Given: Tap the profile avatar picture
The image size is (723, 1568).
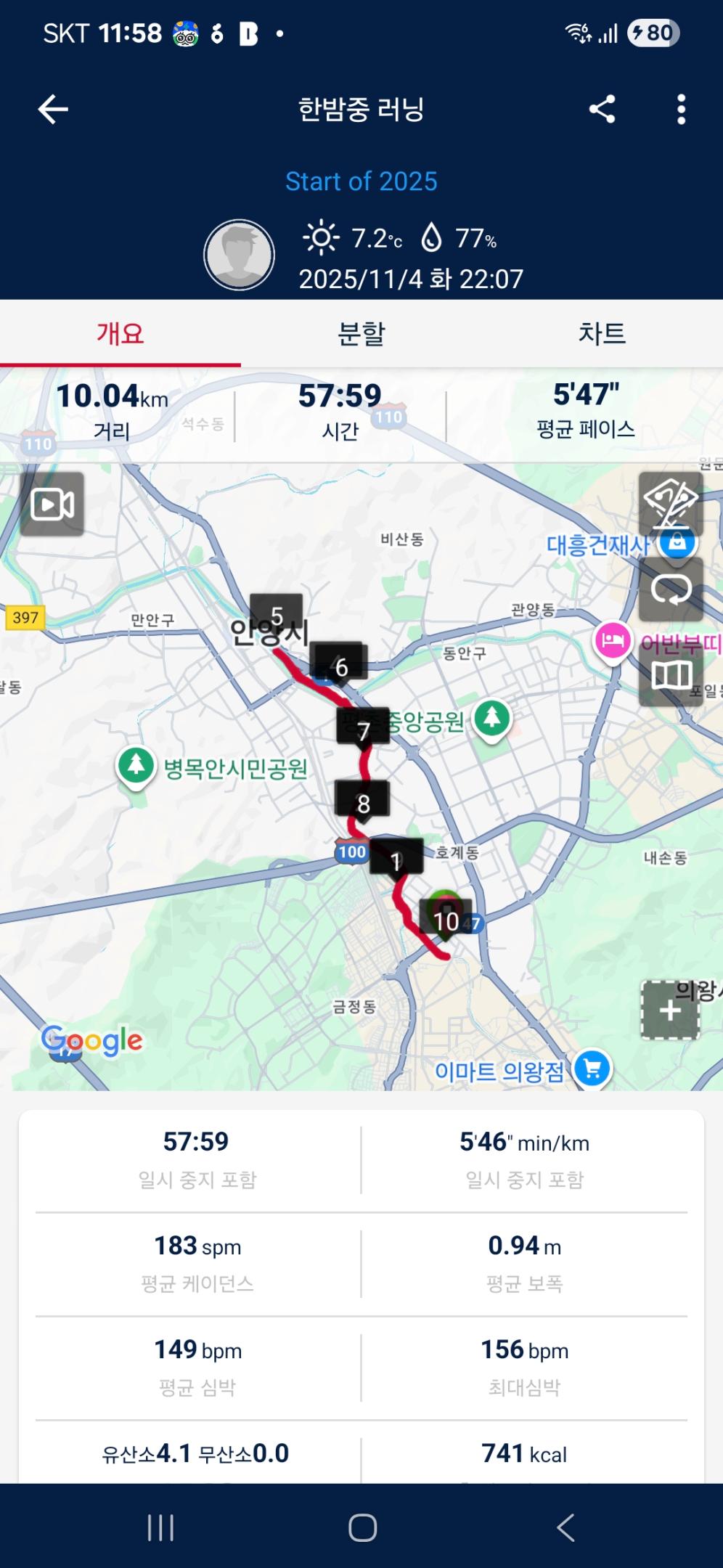Looking at the screenshot, I should (240, 256).
